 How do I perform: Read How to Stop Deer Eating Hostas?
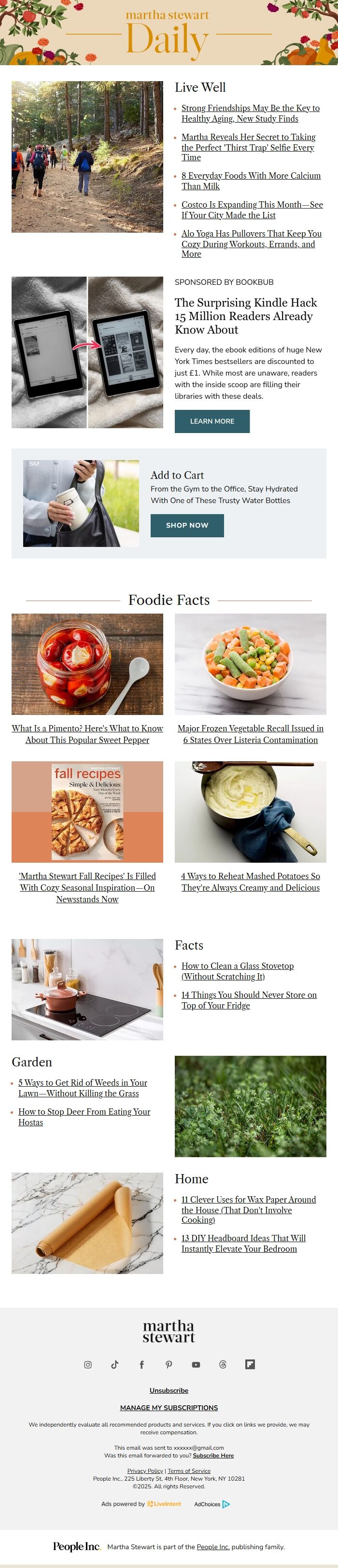pyautogui.click(x=84, y=1117)
